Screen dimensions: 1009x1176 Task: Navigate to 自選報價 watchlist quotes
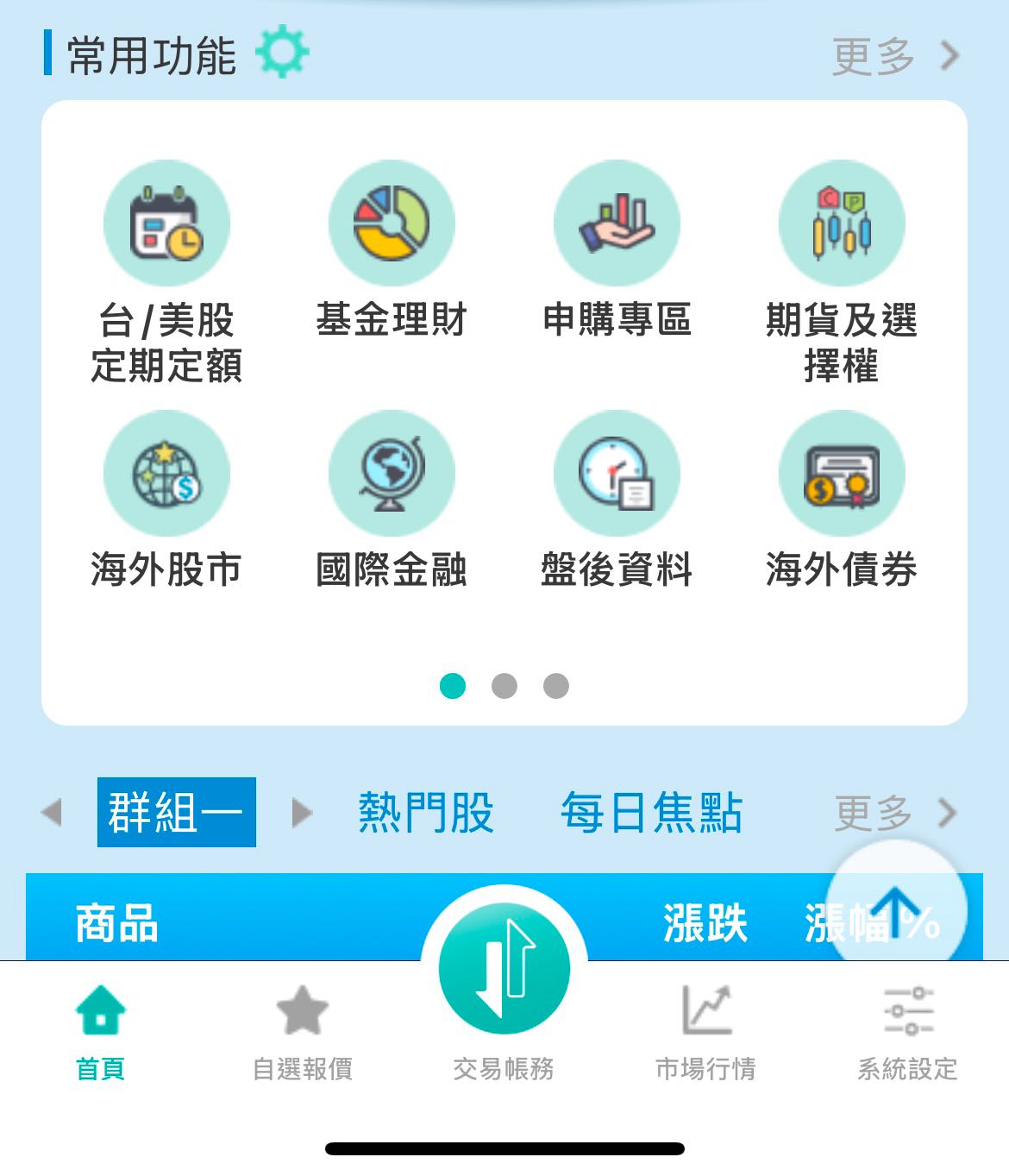[303, 1035]
